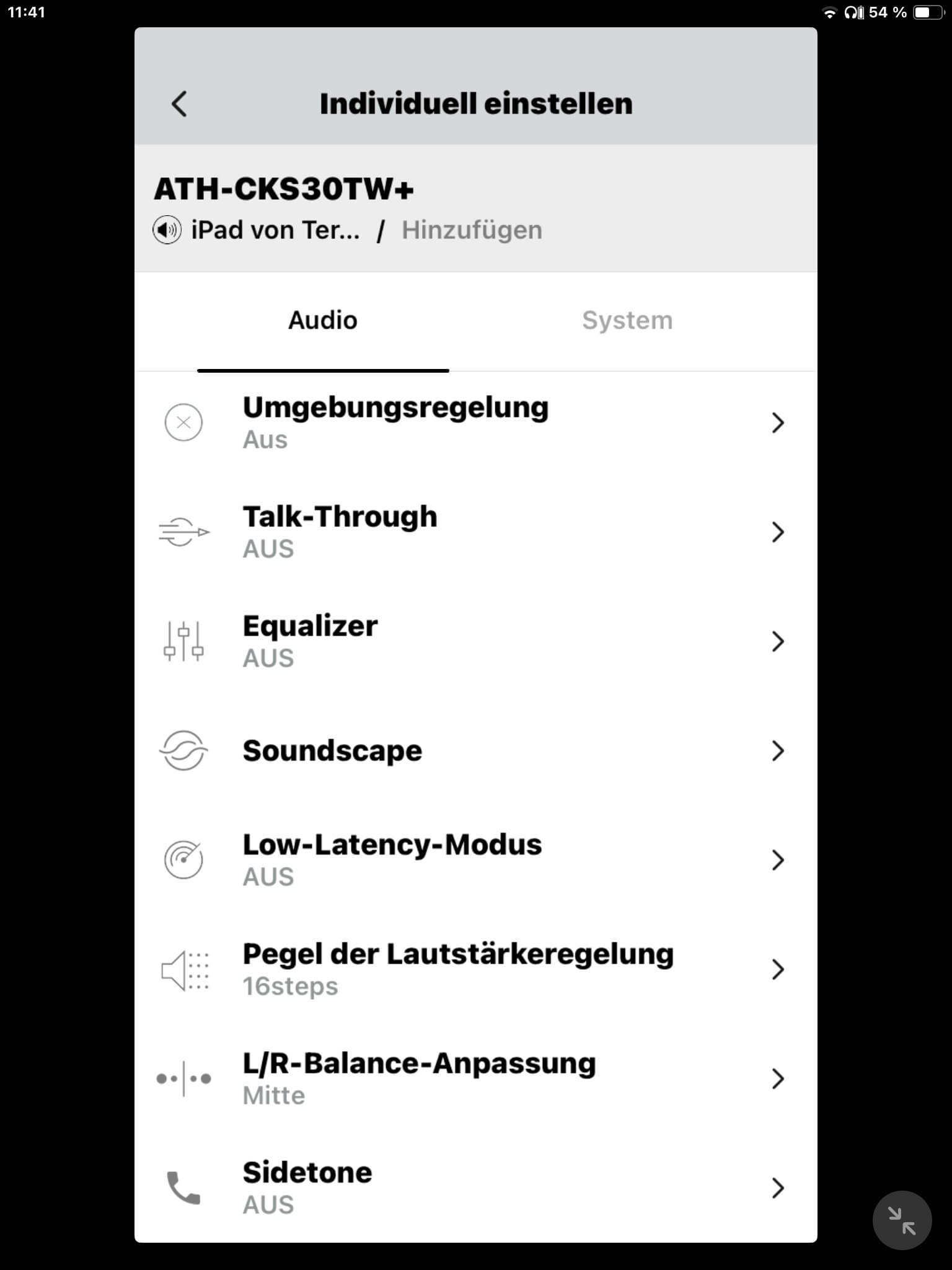The image size is (952, 1270).
Task: Open L/R-Balance-Anpassung
Action: coord(475,1078)
